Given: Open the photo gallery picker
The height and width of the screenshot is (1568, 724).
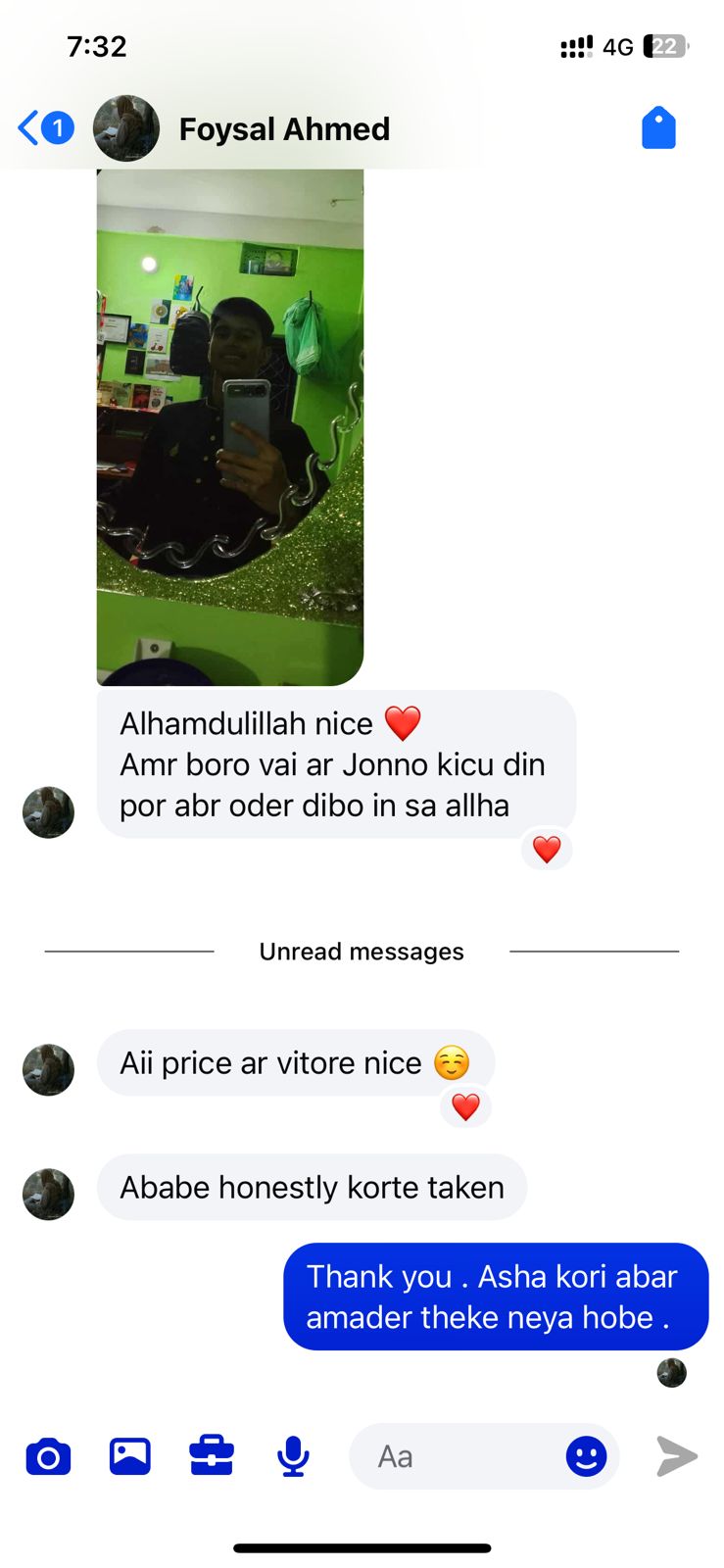Looking at the screenshot, I should click(129, 1457).
